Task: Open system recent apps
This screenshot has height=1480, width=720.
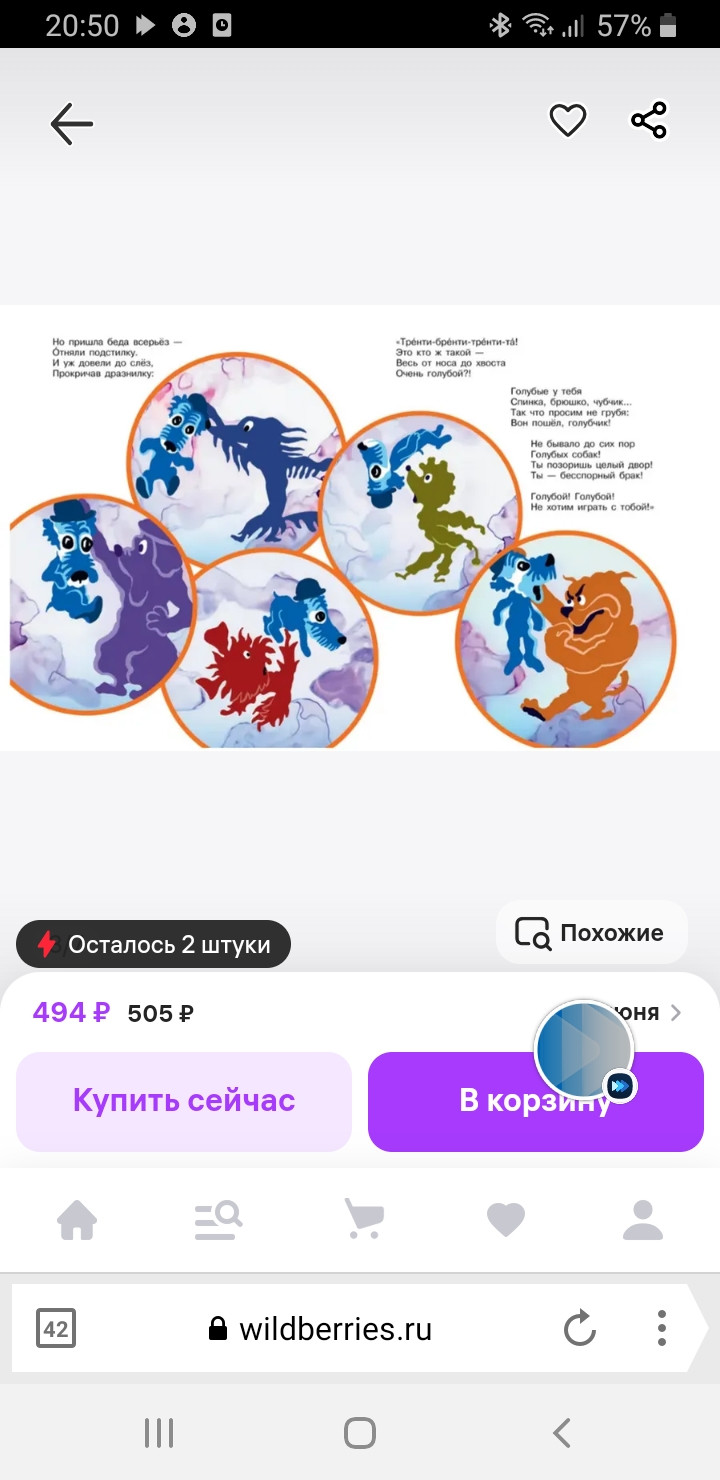Action: [159, 1433]
